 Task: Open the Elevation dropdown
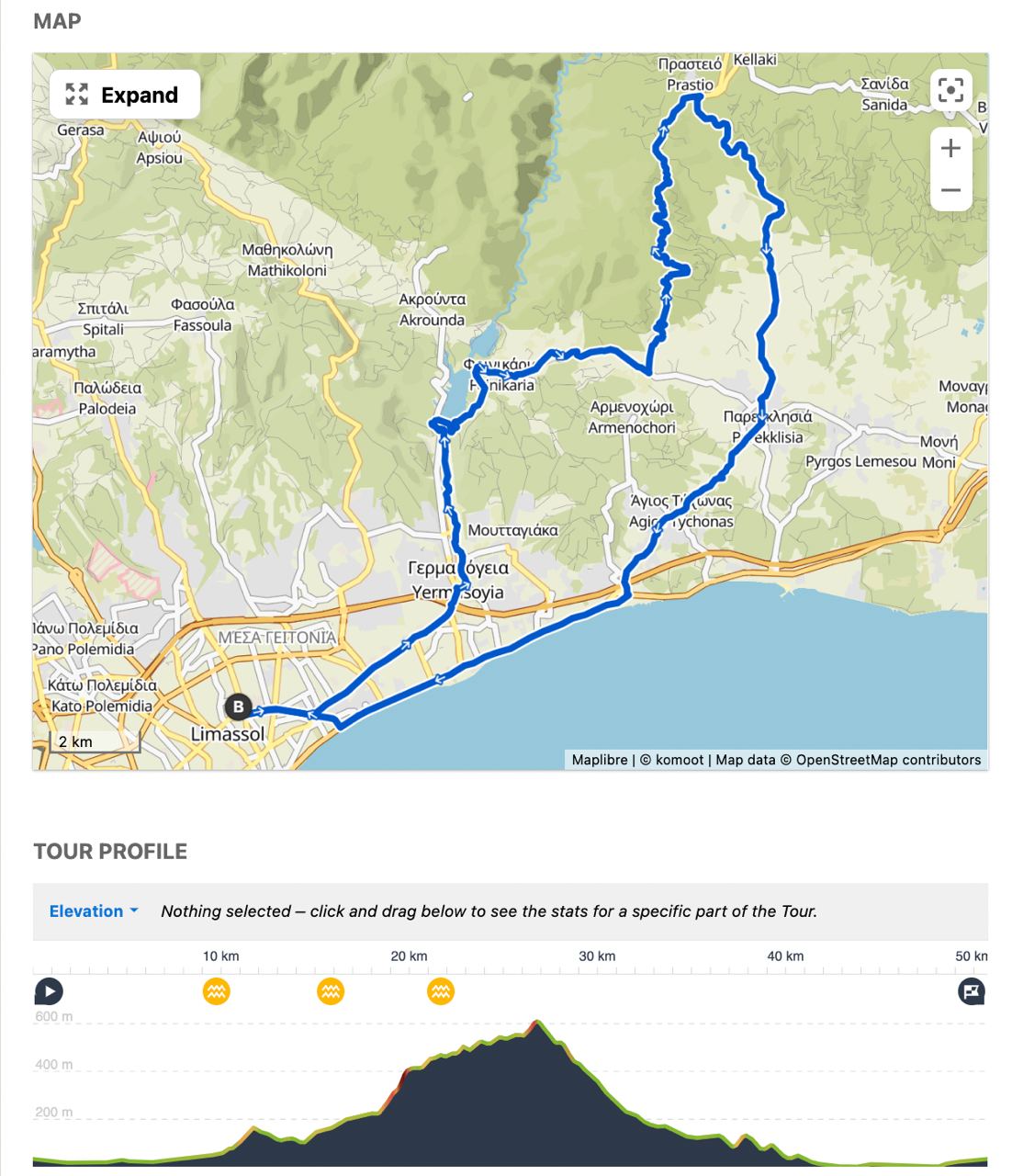94,911
